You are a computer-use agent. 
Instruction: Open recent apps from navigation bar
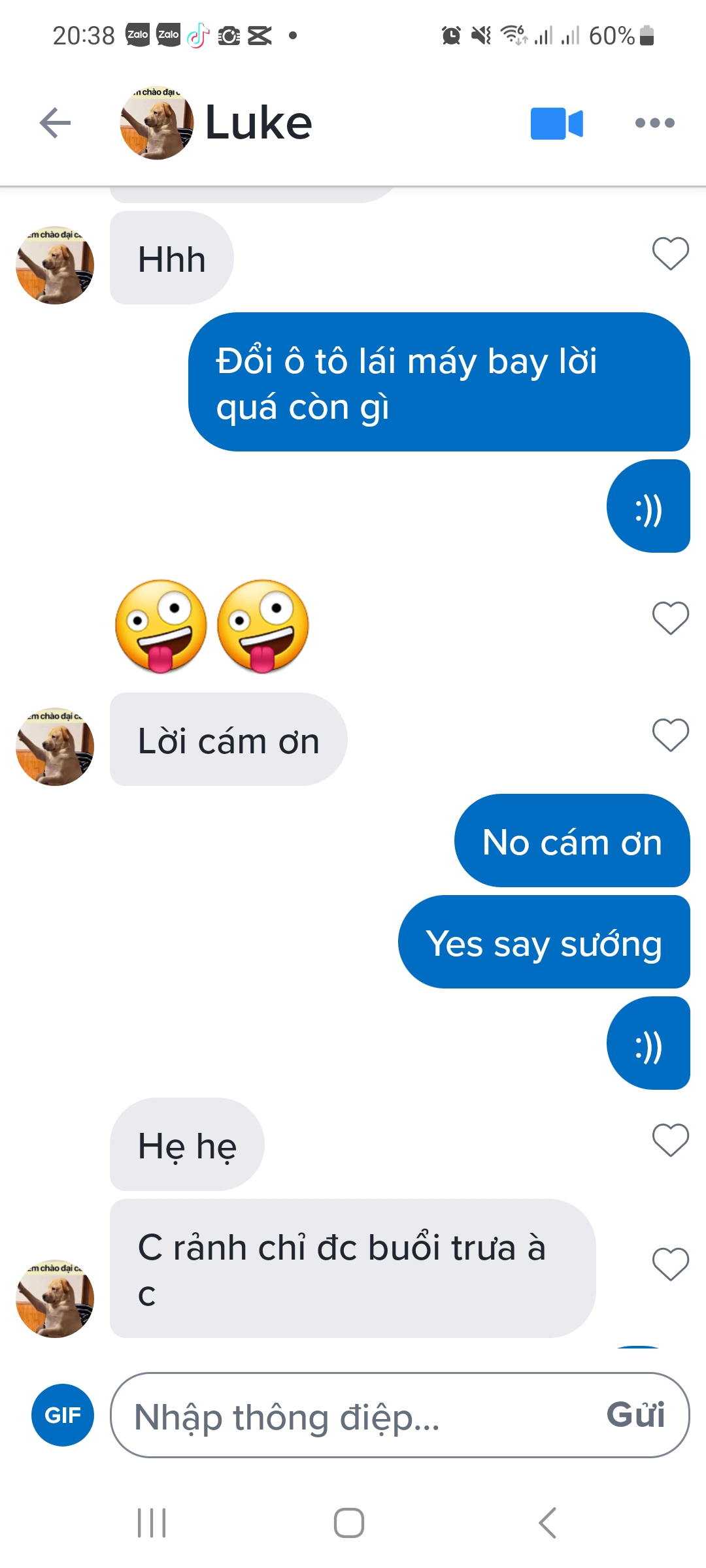[x=152, y=1523]
